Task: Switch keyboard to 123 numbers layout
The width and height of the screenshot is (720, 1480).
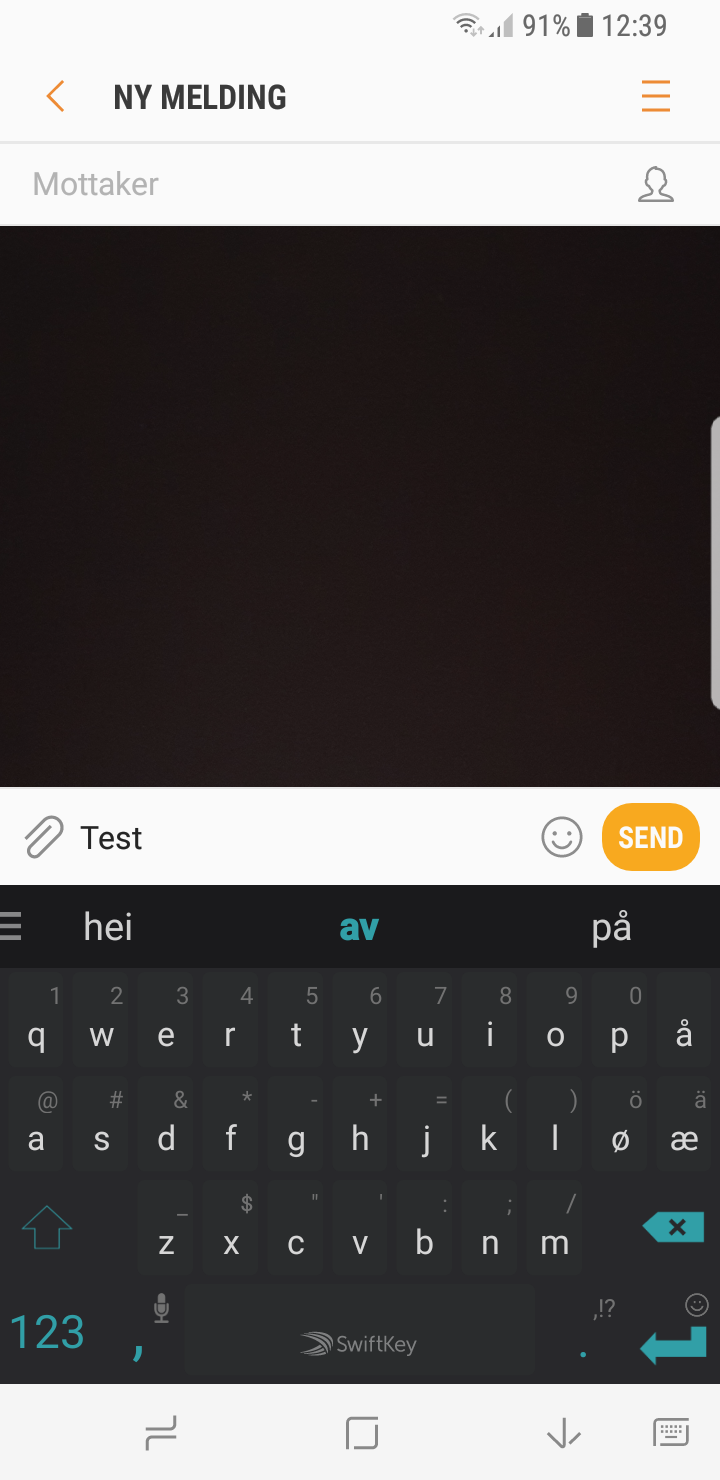Action: pyautogui.click(x=47, y=1332)
